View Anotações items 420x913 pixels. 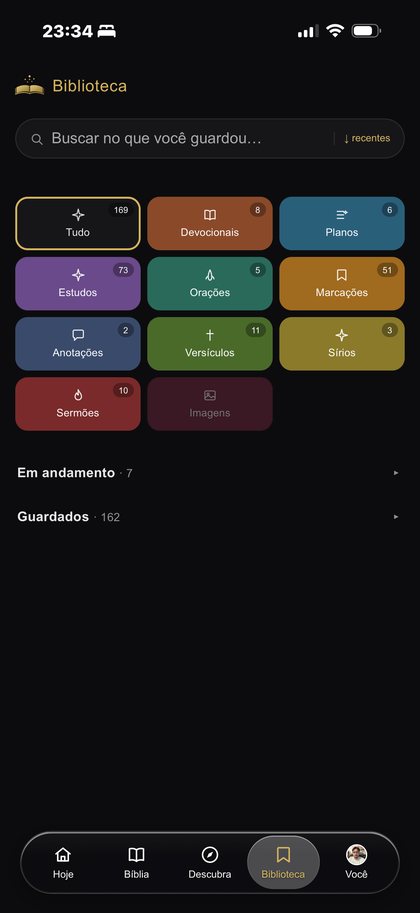pos(77,344)
